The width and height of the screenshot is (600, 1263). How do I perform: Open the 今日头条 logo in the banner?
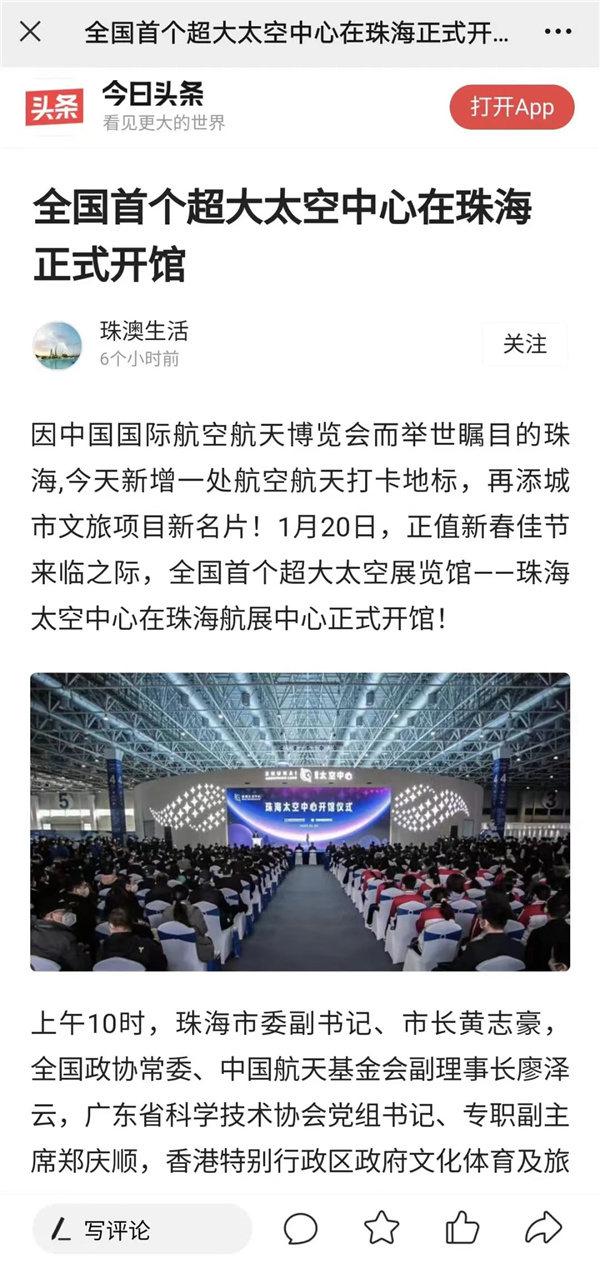click(54, 107)
